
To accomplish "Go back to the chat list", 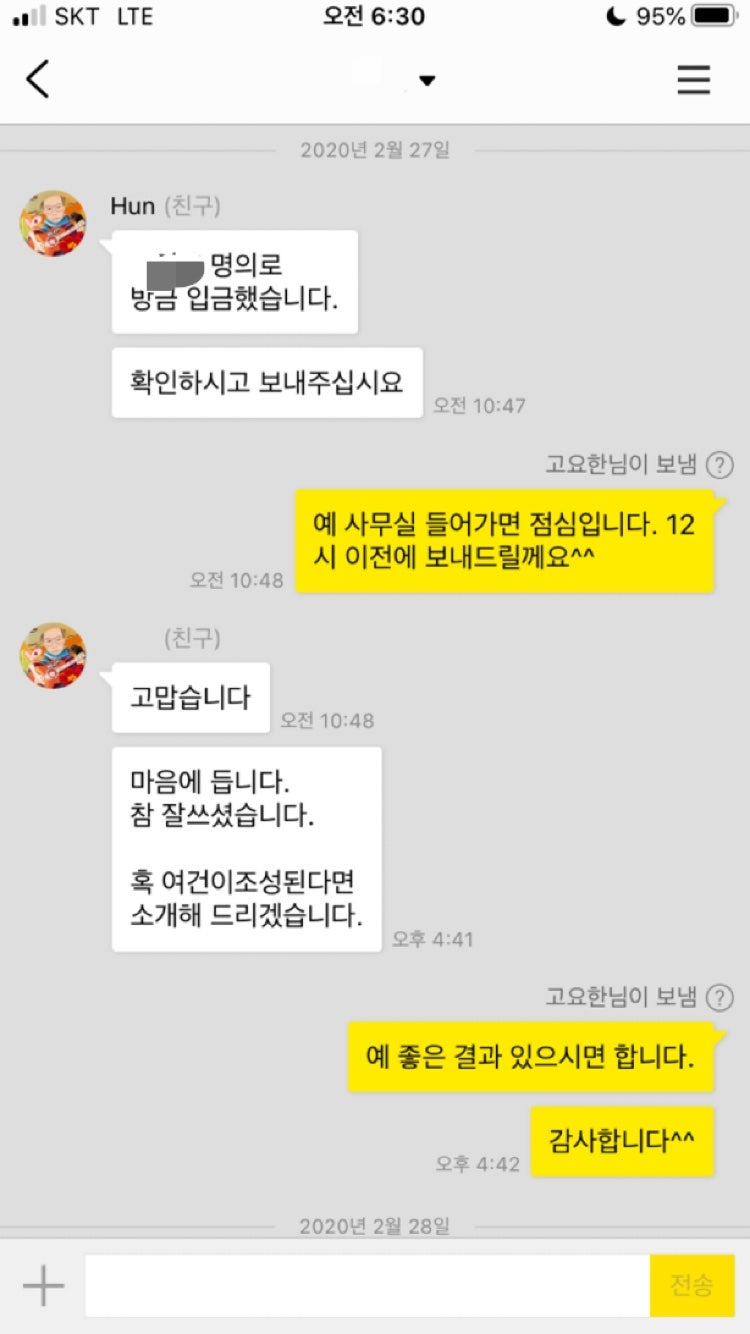I will (38, 79).
